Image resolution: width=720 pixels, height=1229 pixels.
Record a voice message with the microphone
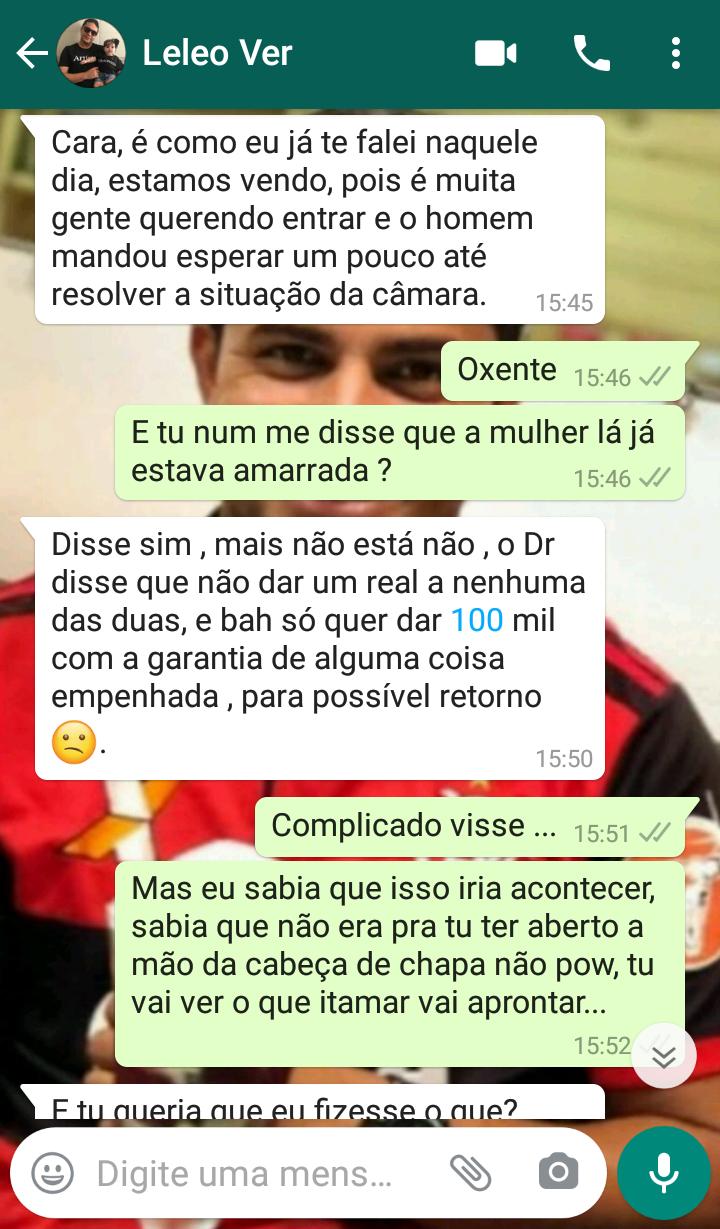pyautogui.click(x=664, y=1172)
